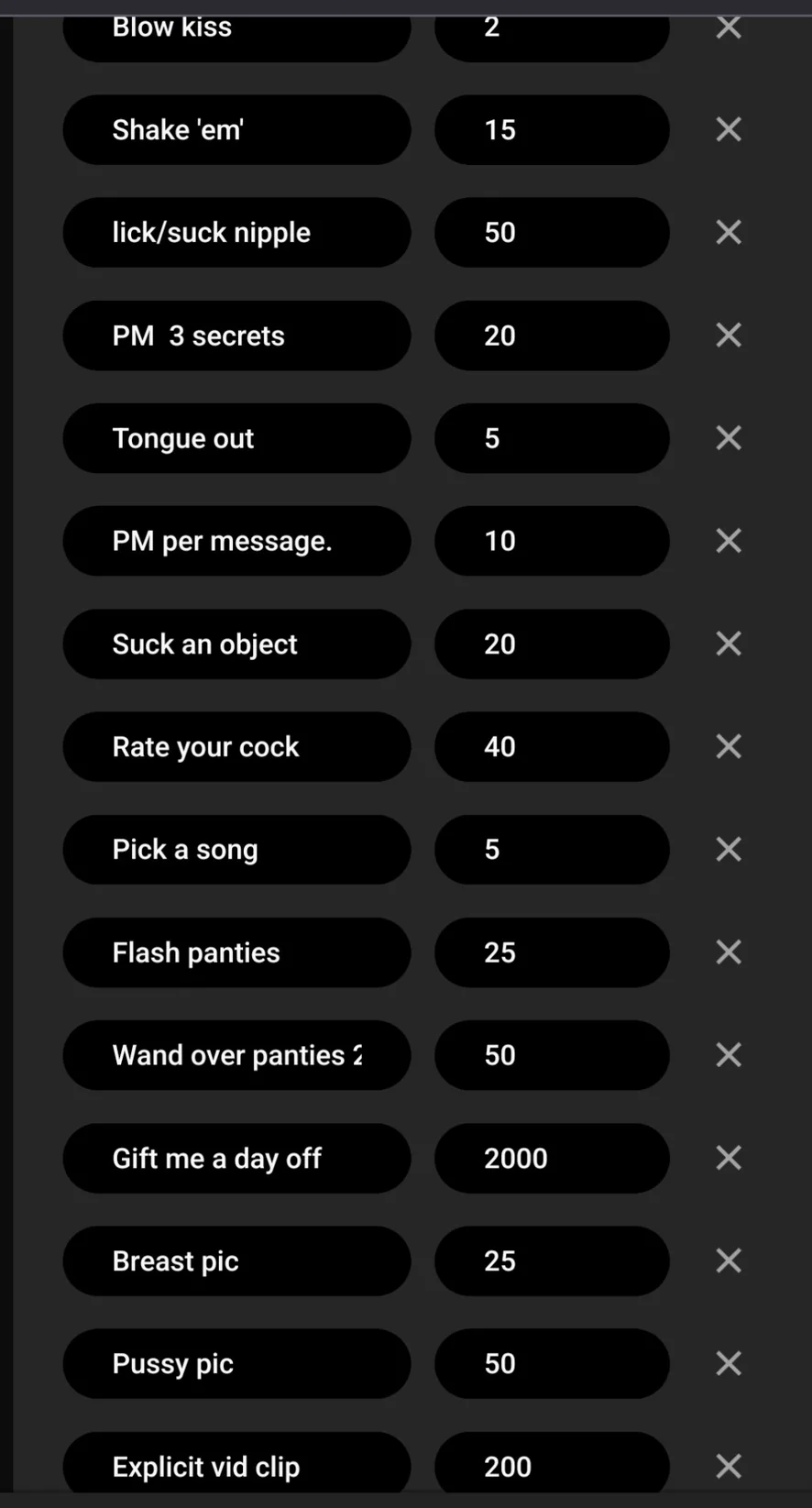Edit the Gift me a day off name

pos(236,1158)
